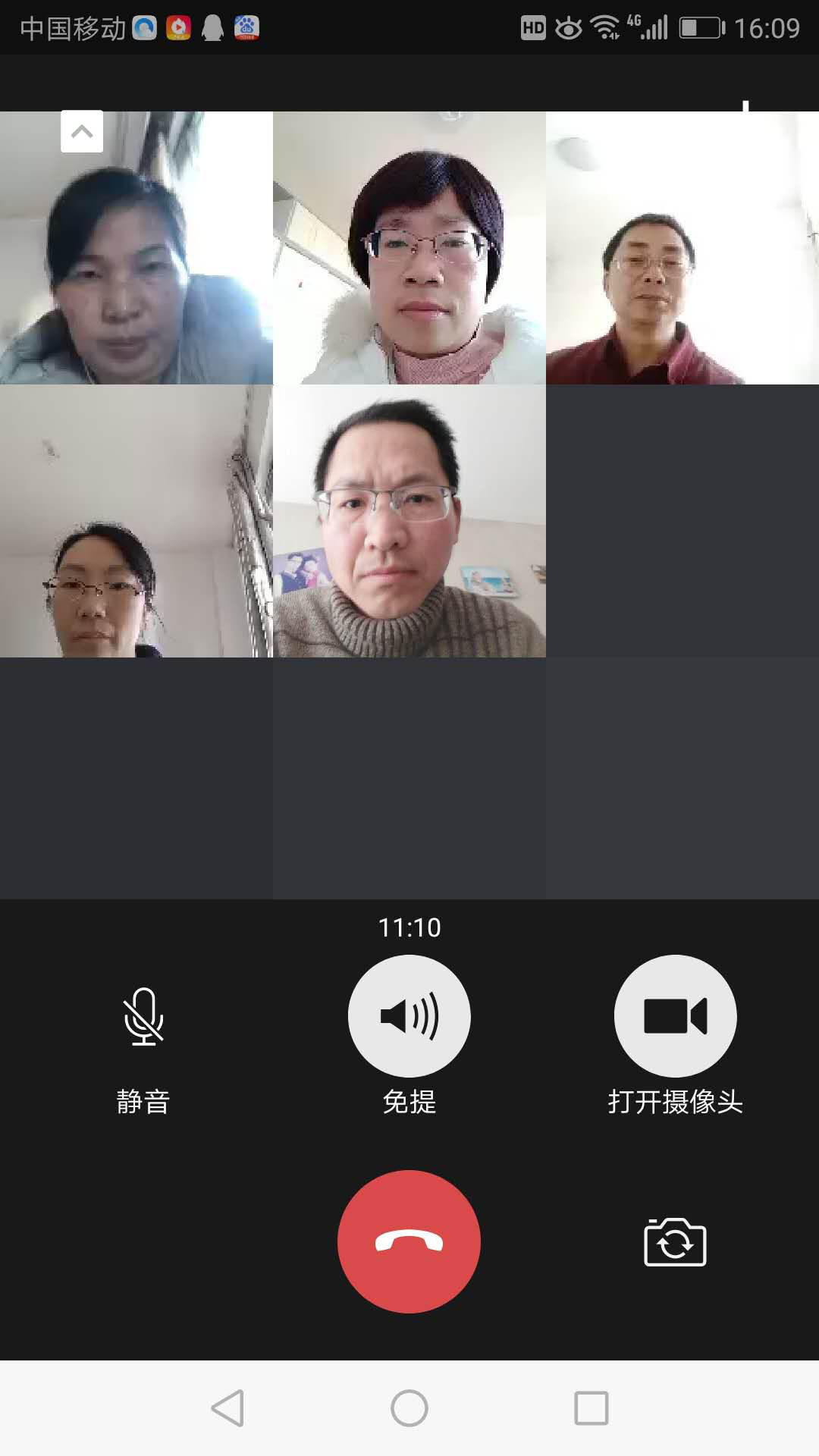Go back using the system back button
This screenshot has width=819, height=1456.
pyautogui.click(x=227, y=1408)
